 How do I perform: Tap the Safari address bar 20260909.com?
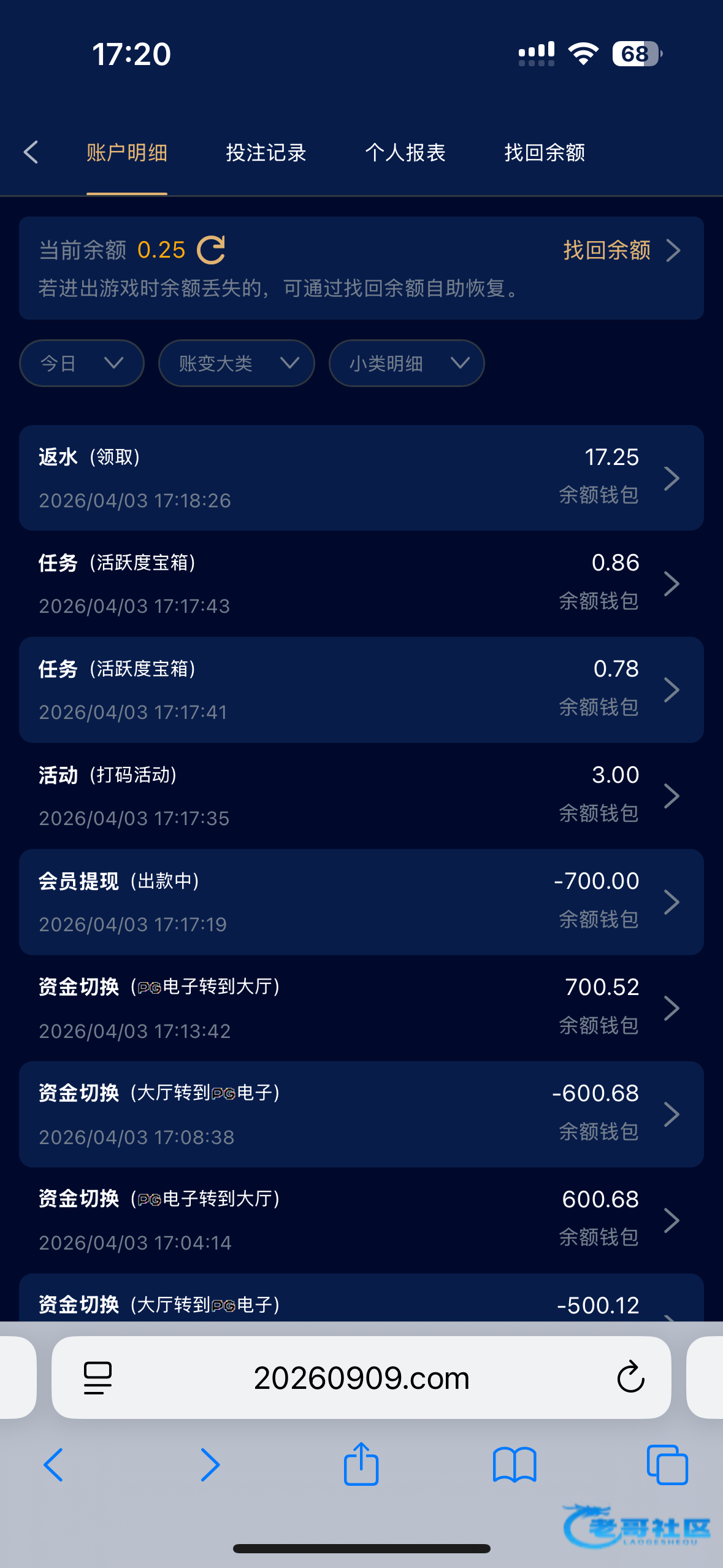click(x=361, y=1378)
